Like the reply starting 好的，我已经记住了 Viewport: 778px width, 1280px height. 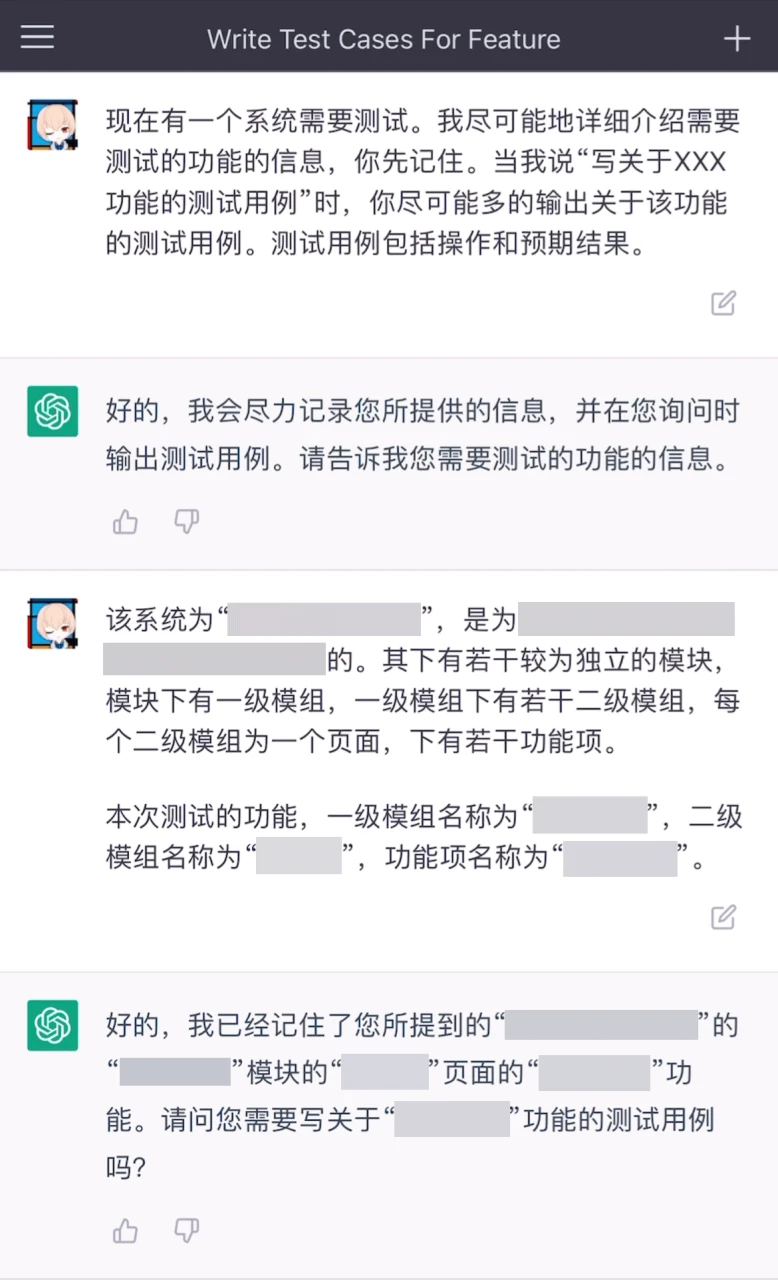point(125,1230)
